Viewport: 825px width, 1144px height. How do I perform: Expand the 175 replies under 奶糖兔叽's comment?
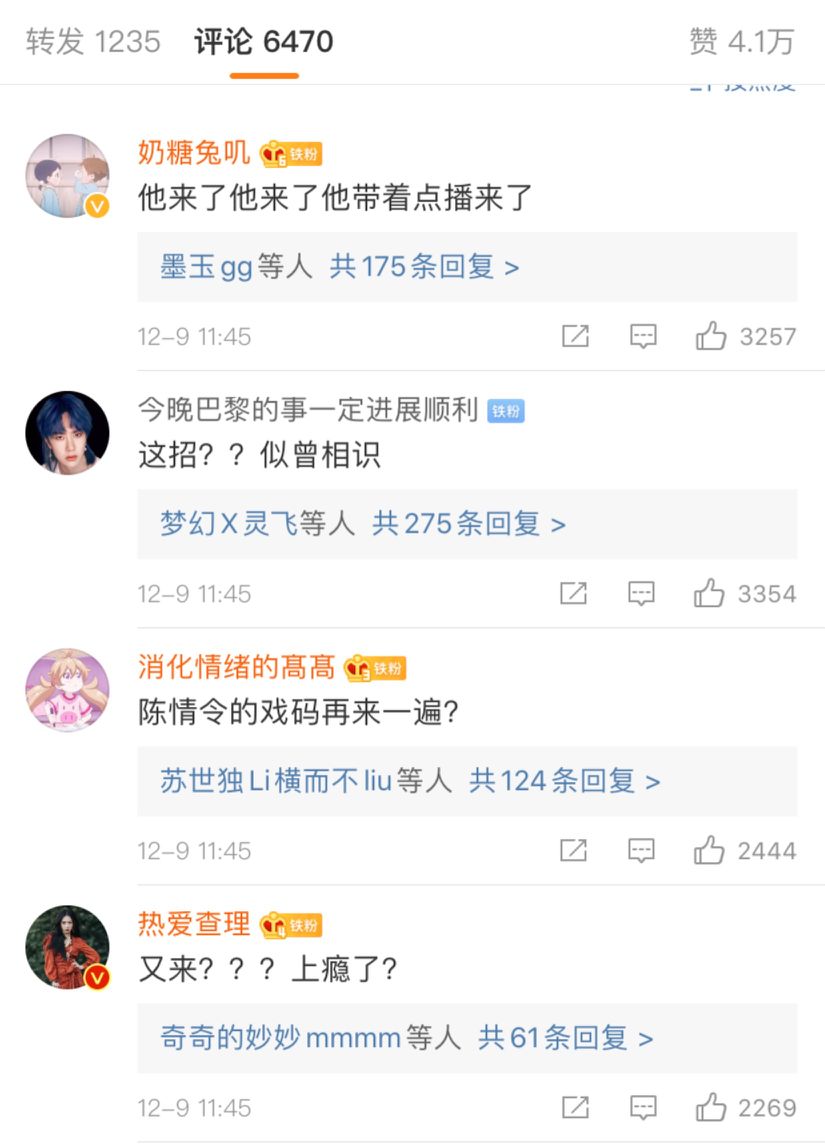pyautogui.click(x=424, y=267)
